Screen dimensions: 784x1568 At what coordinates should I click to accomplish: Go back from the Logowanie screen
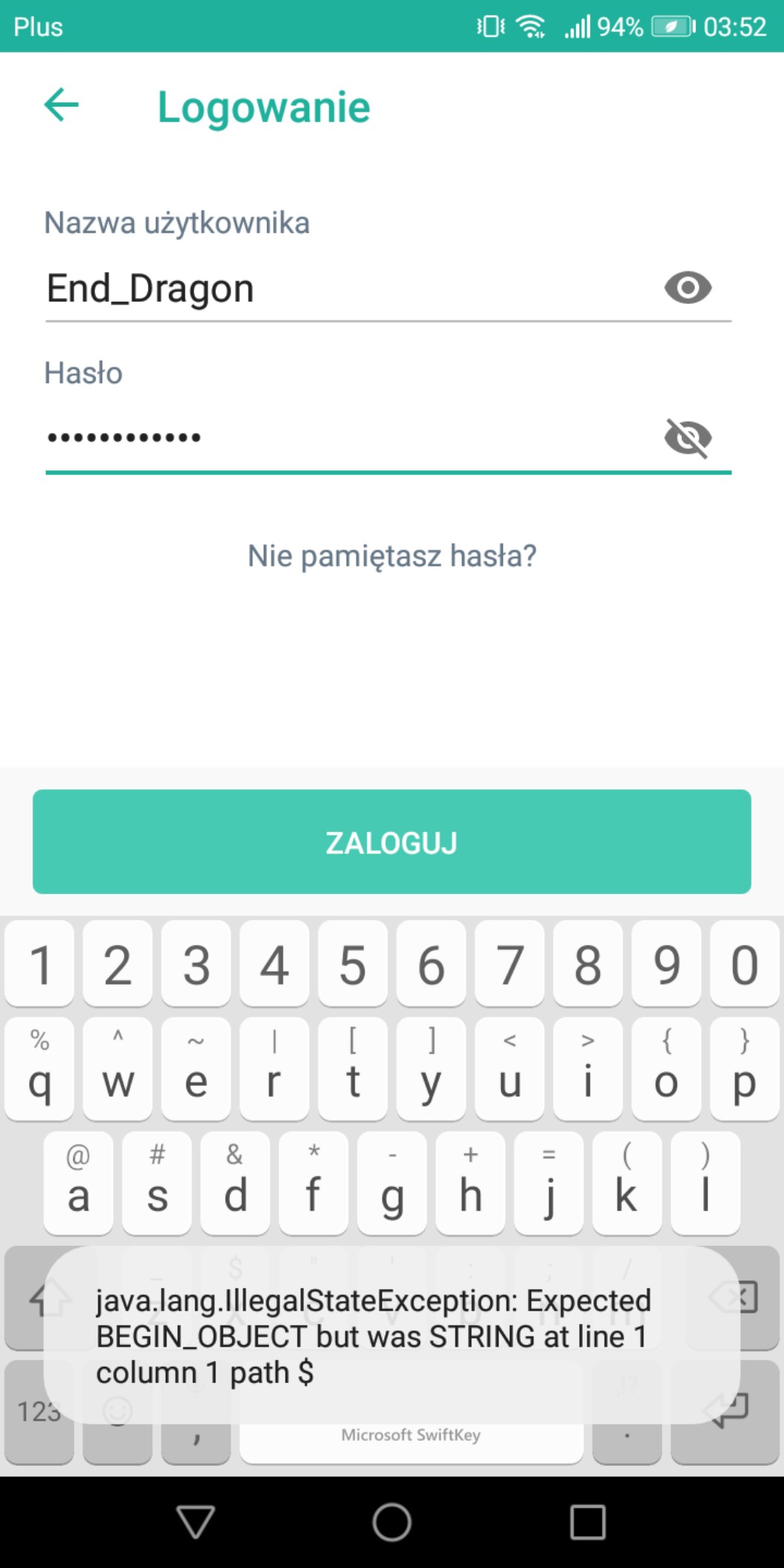coord(61,105)
